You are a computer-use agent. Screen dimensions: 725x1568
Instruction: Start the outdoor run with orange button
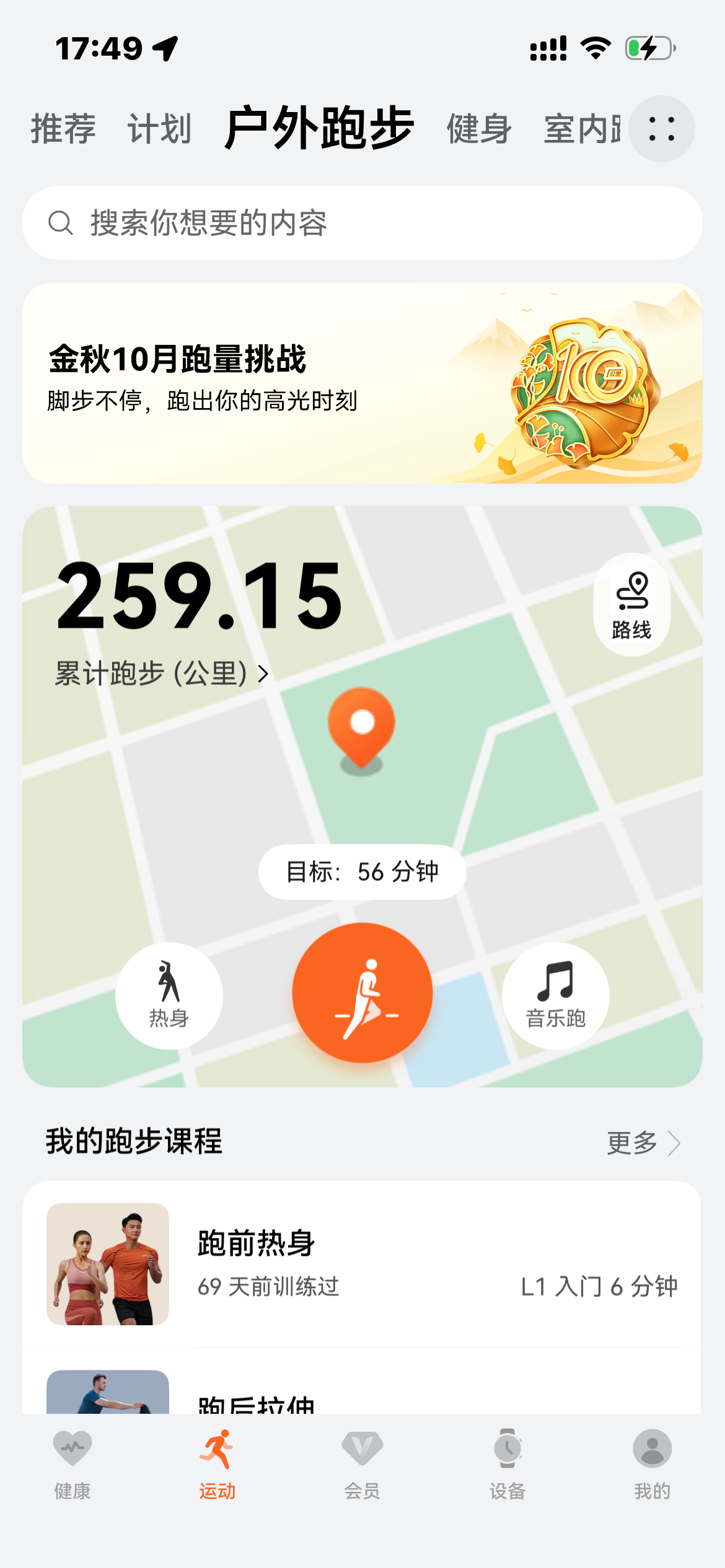pyautogui.click(x=362, y=993)
